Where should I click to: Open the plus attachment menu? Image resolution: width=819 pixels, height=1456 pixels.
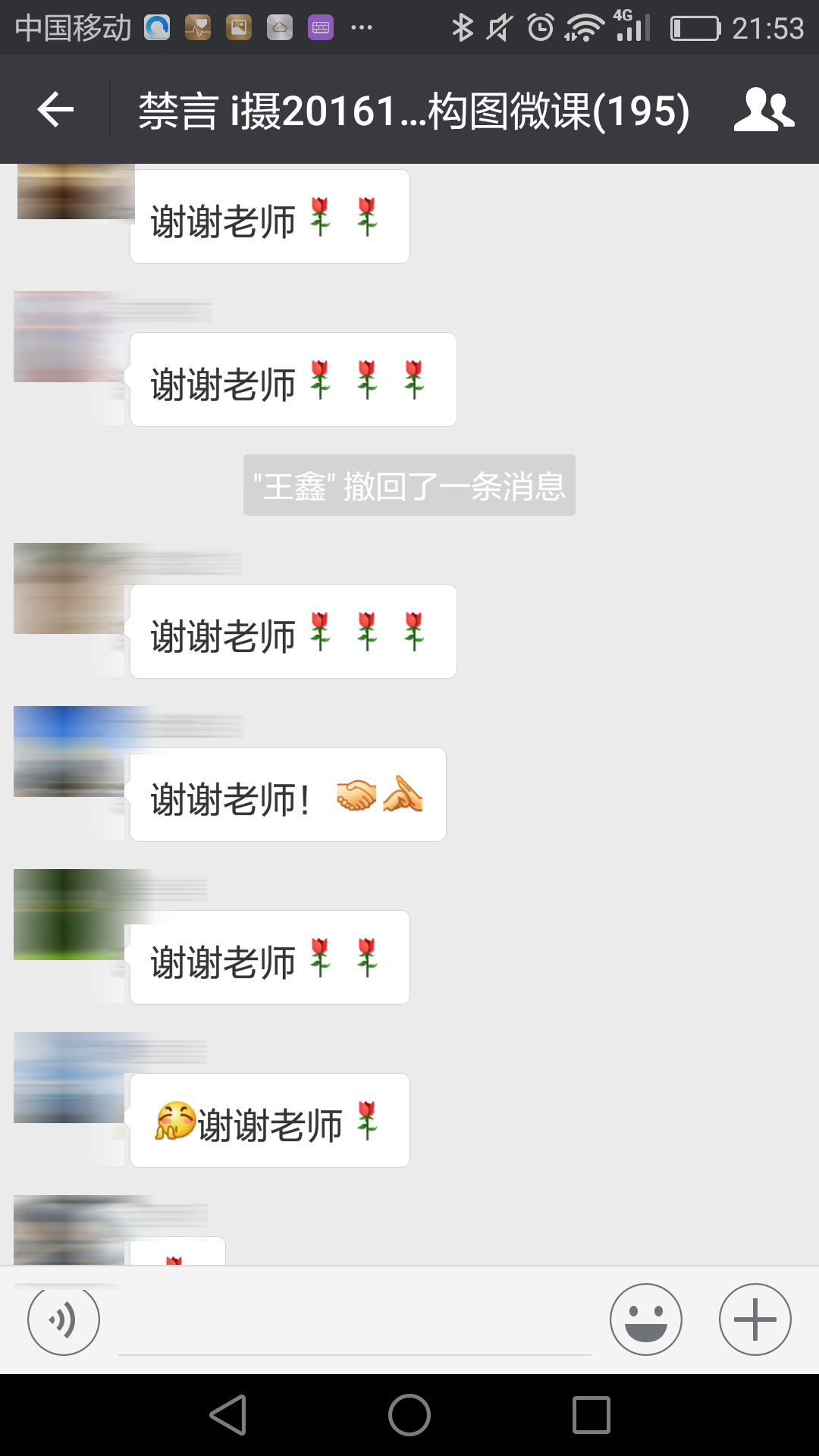[755, 1319]
